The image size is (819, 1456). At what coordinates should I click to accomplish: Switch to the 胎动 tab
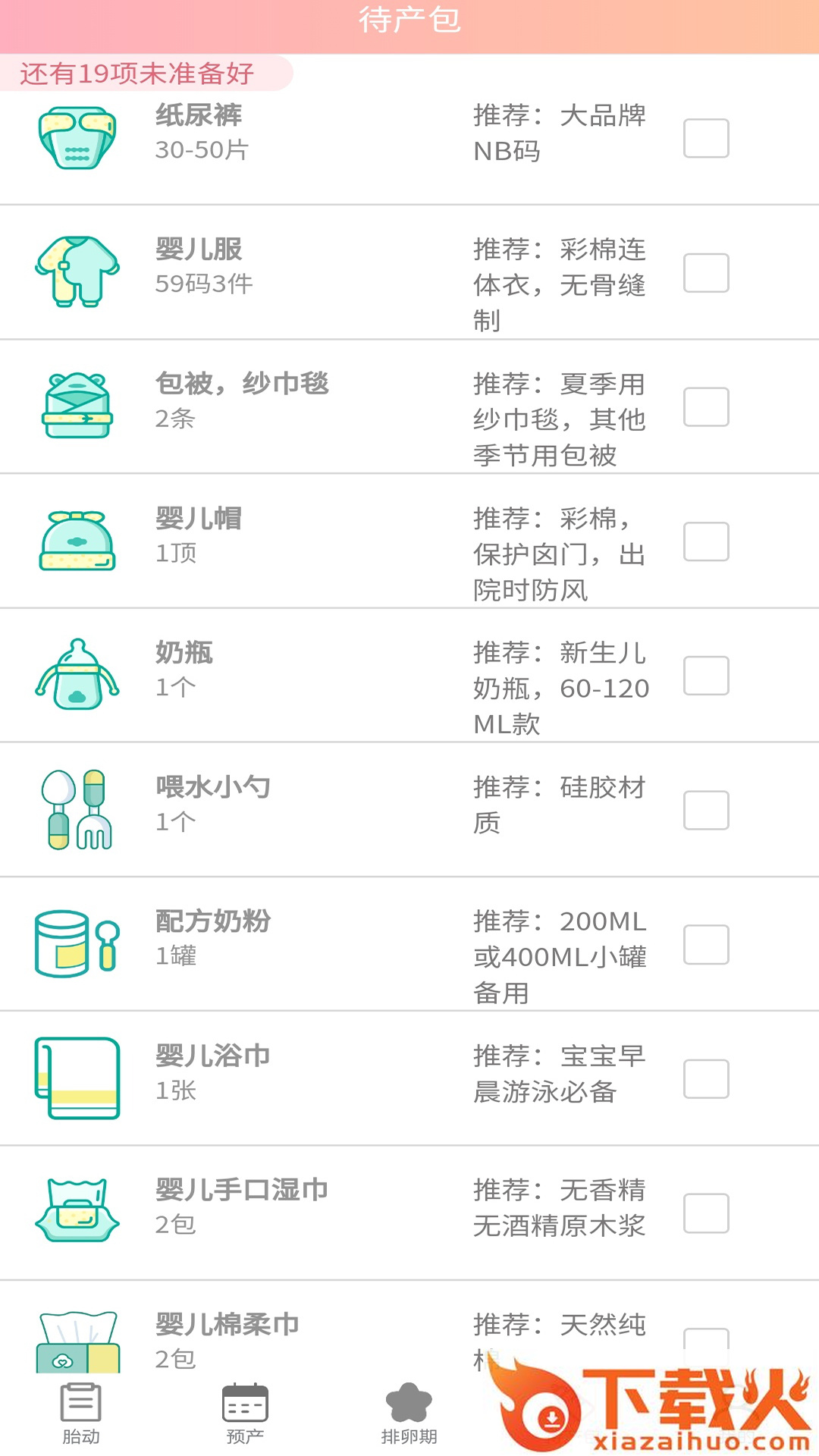(x=81, y=1414)
